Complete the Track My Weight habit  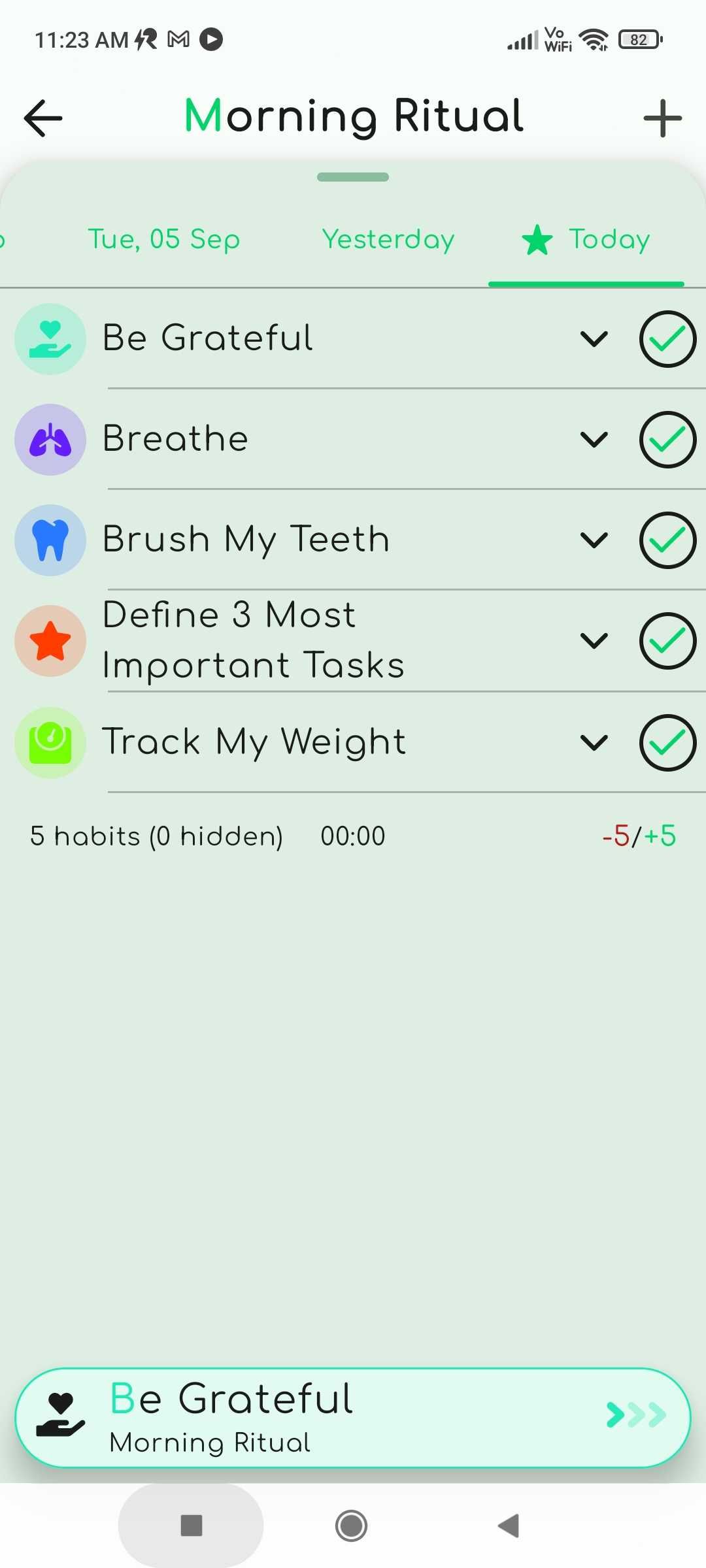pyautogui.click(x=667, y=742)
